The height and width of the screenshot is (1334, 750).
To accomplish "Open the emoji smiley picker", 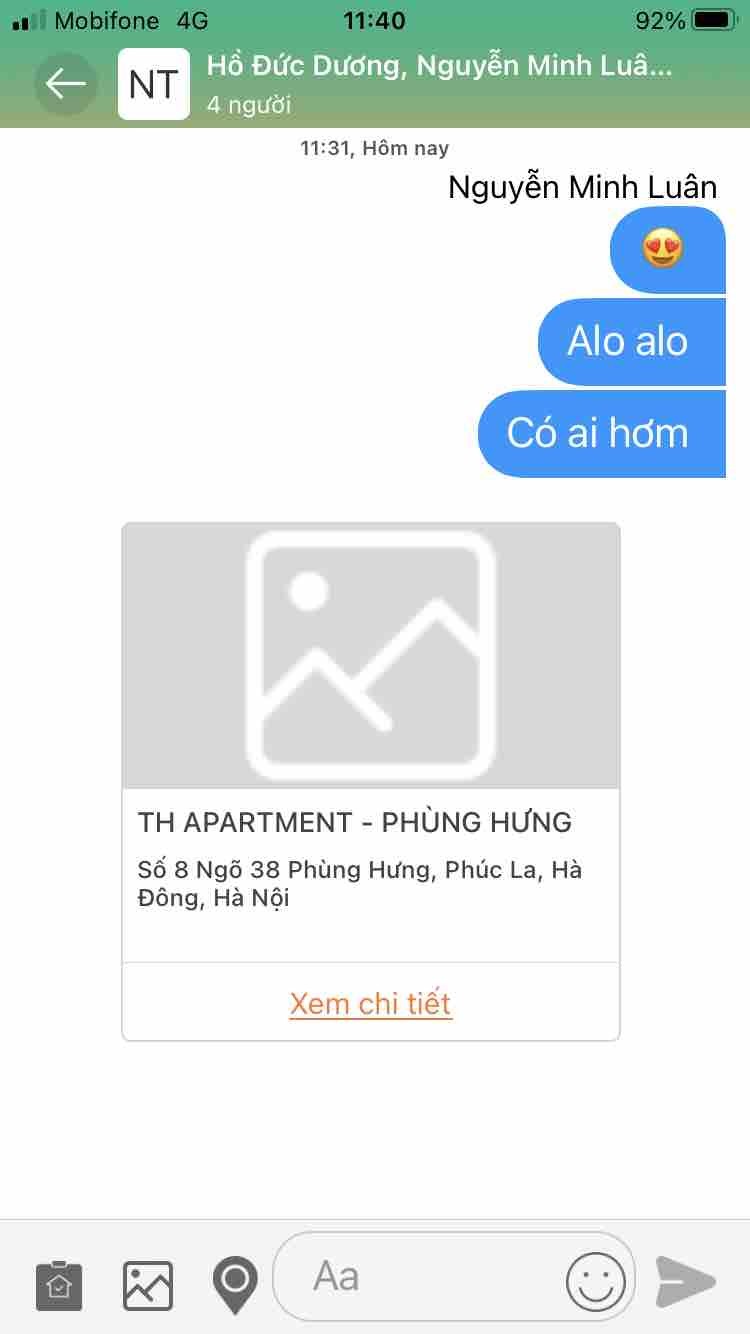I will [x=596, y=1279].
